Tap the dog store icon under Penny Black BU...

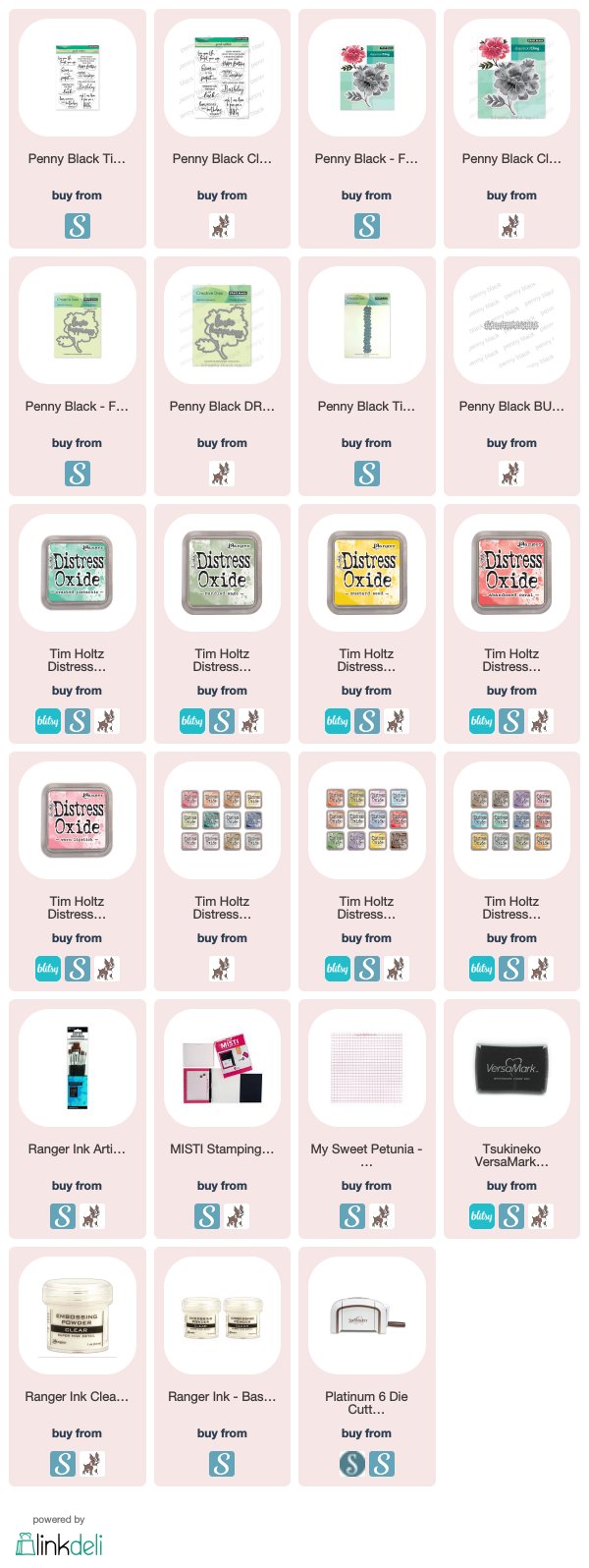[x=511, y=474]
